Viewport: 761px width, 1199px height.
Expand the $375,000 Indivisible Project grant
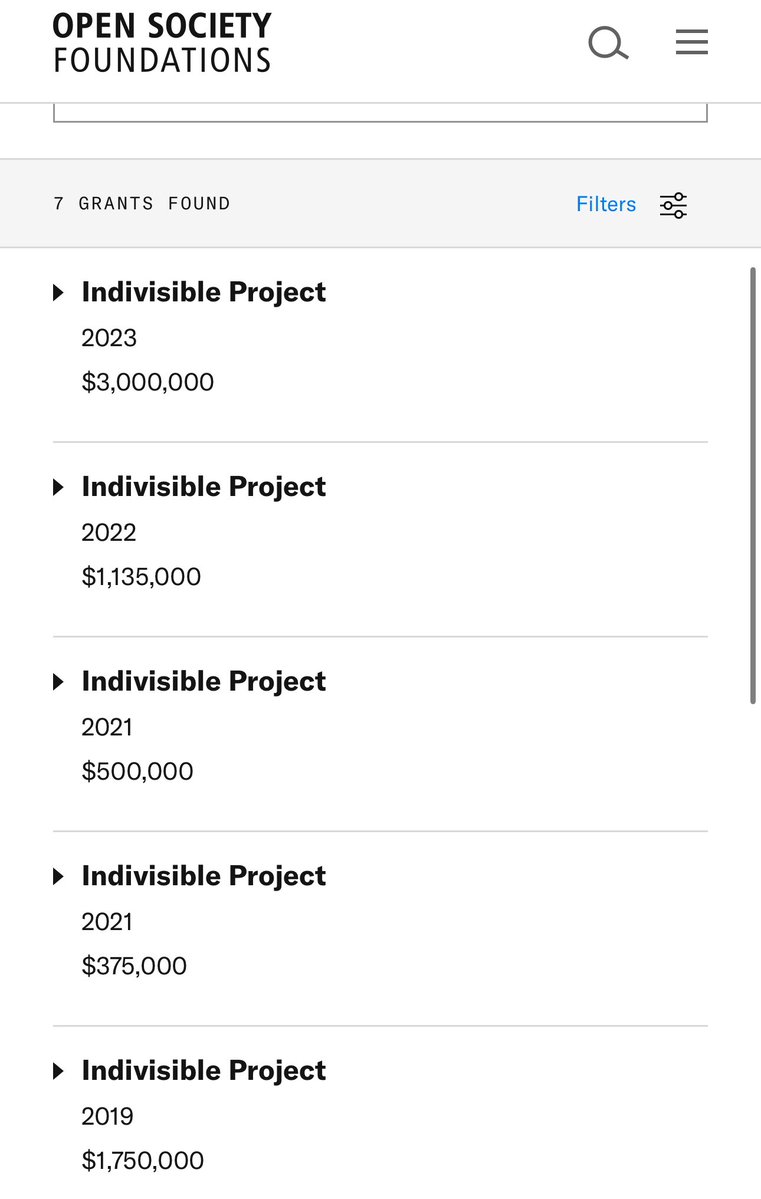pos(203,876)
